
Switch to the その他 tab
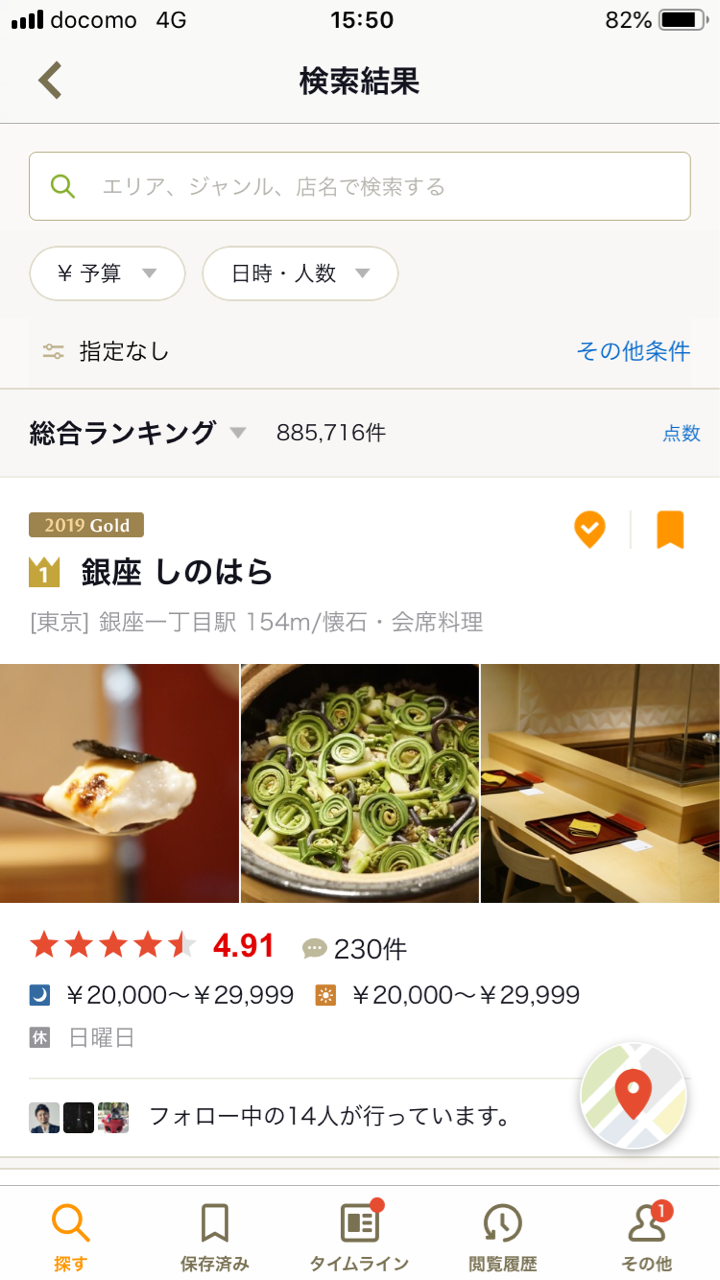[646, 1236]
